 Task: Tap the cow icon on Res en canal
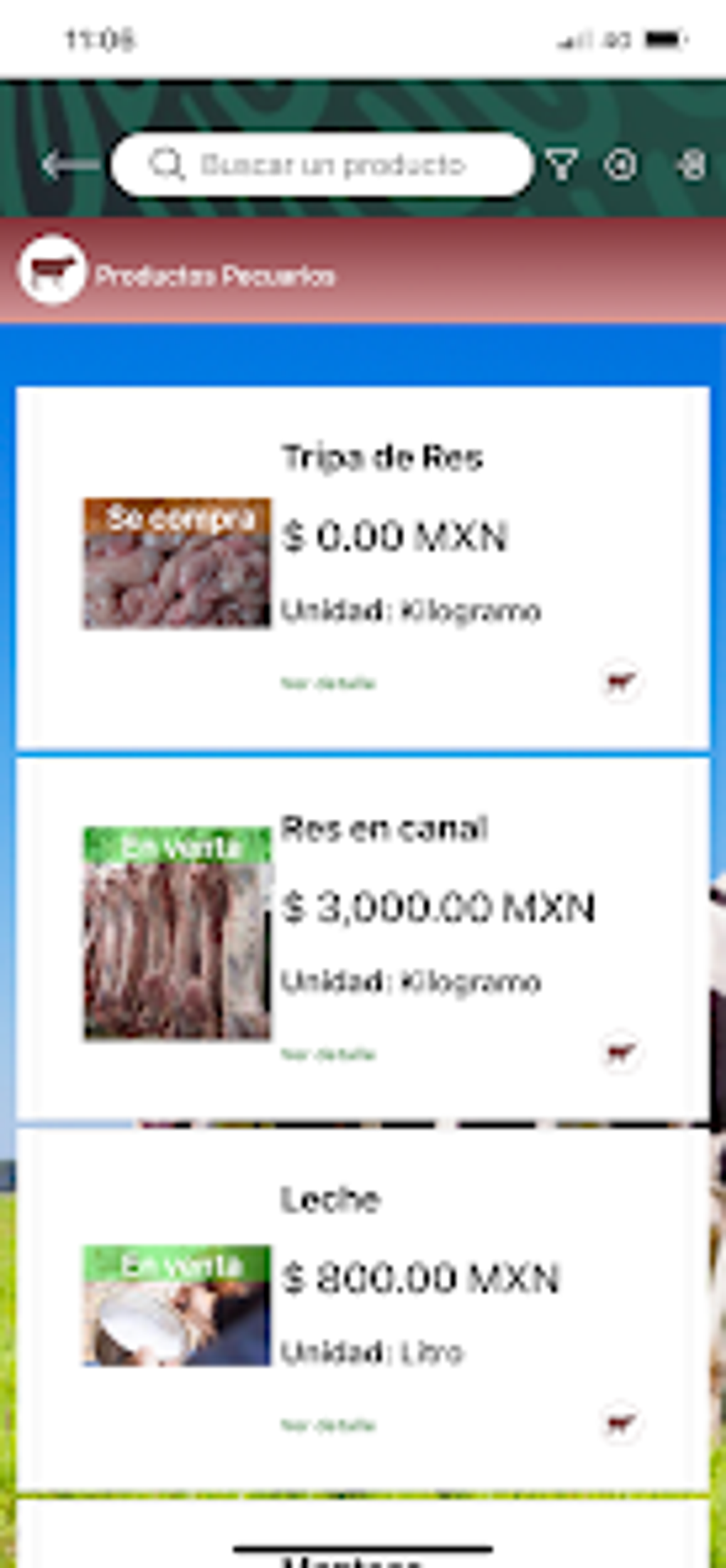pyautogui.click(x=620, y=1051)
